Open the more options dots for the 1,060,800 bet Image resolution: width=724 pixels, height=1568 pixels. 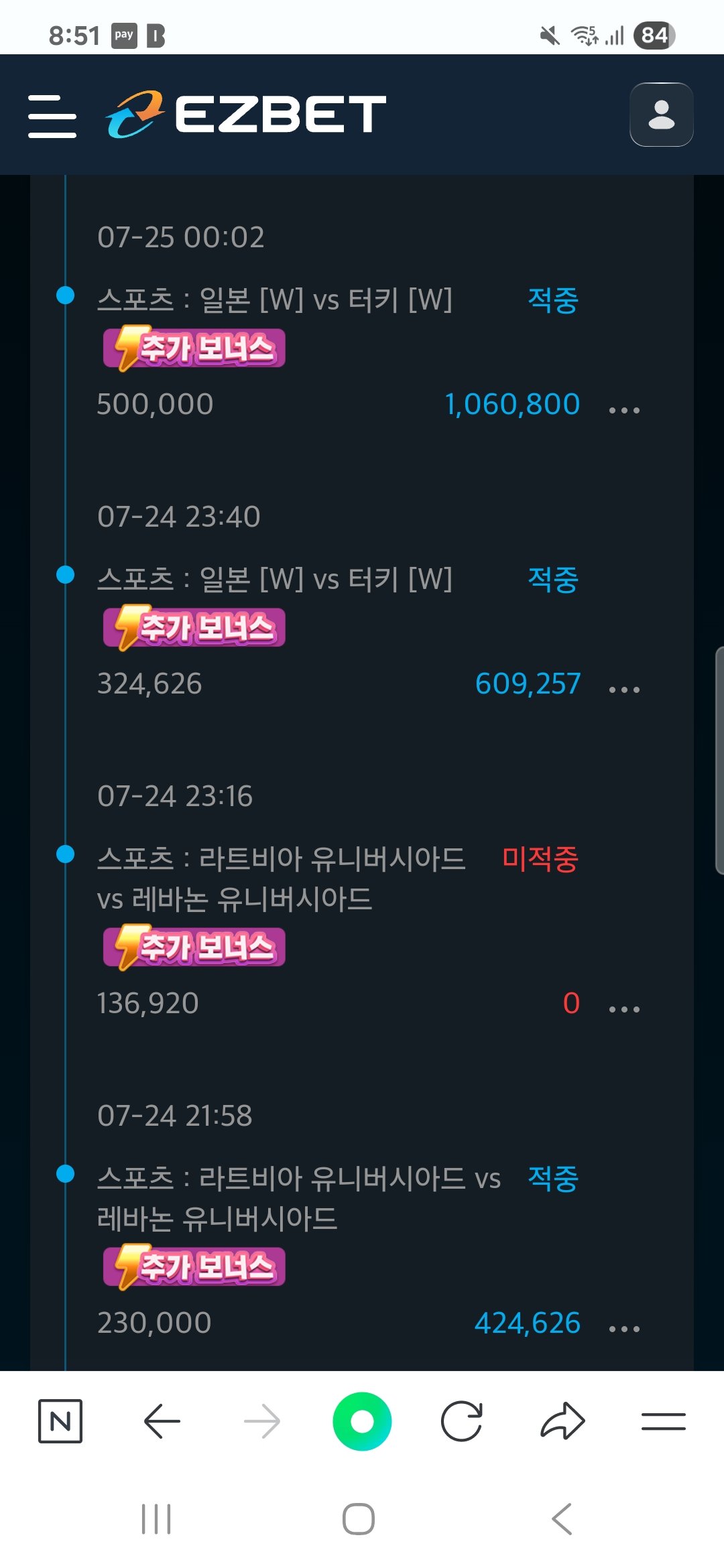coord(624,410)
